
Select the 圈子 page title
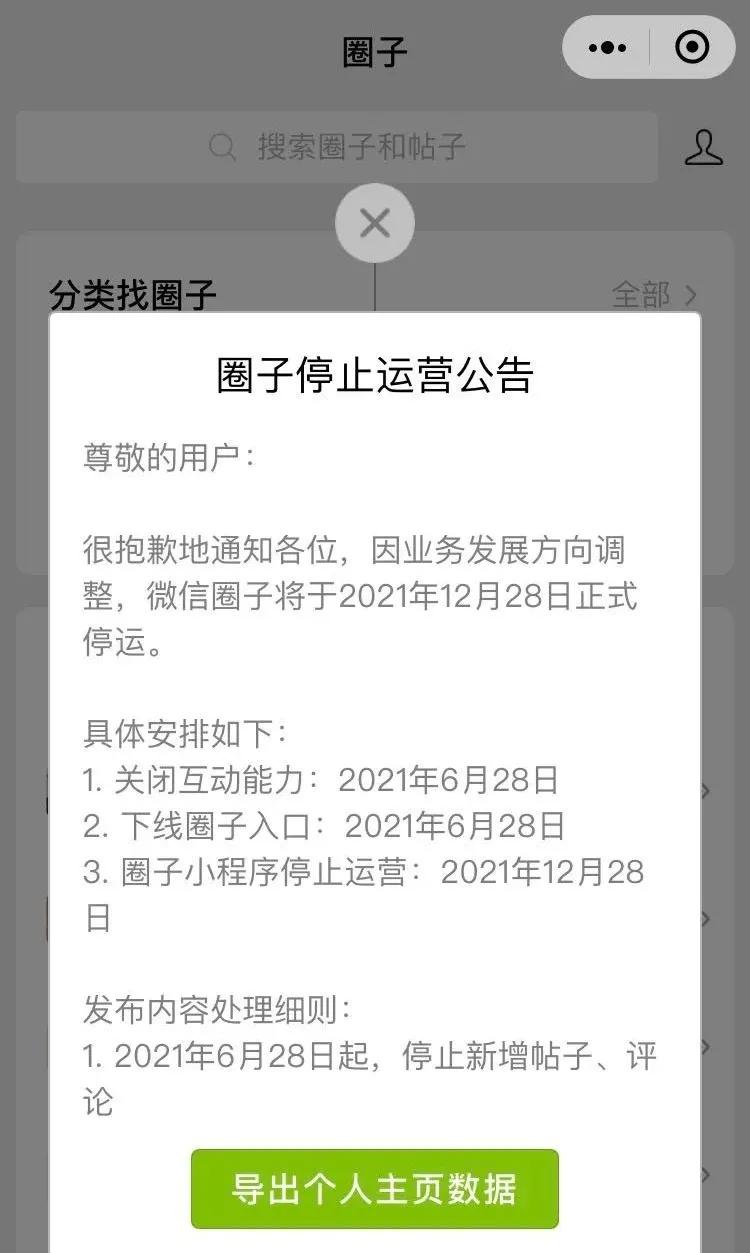click(375, 47)
